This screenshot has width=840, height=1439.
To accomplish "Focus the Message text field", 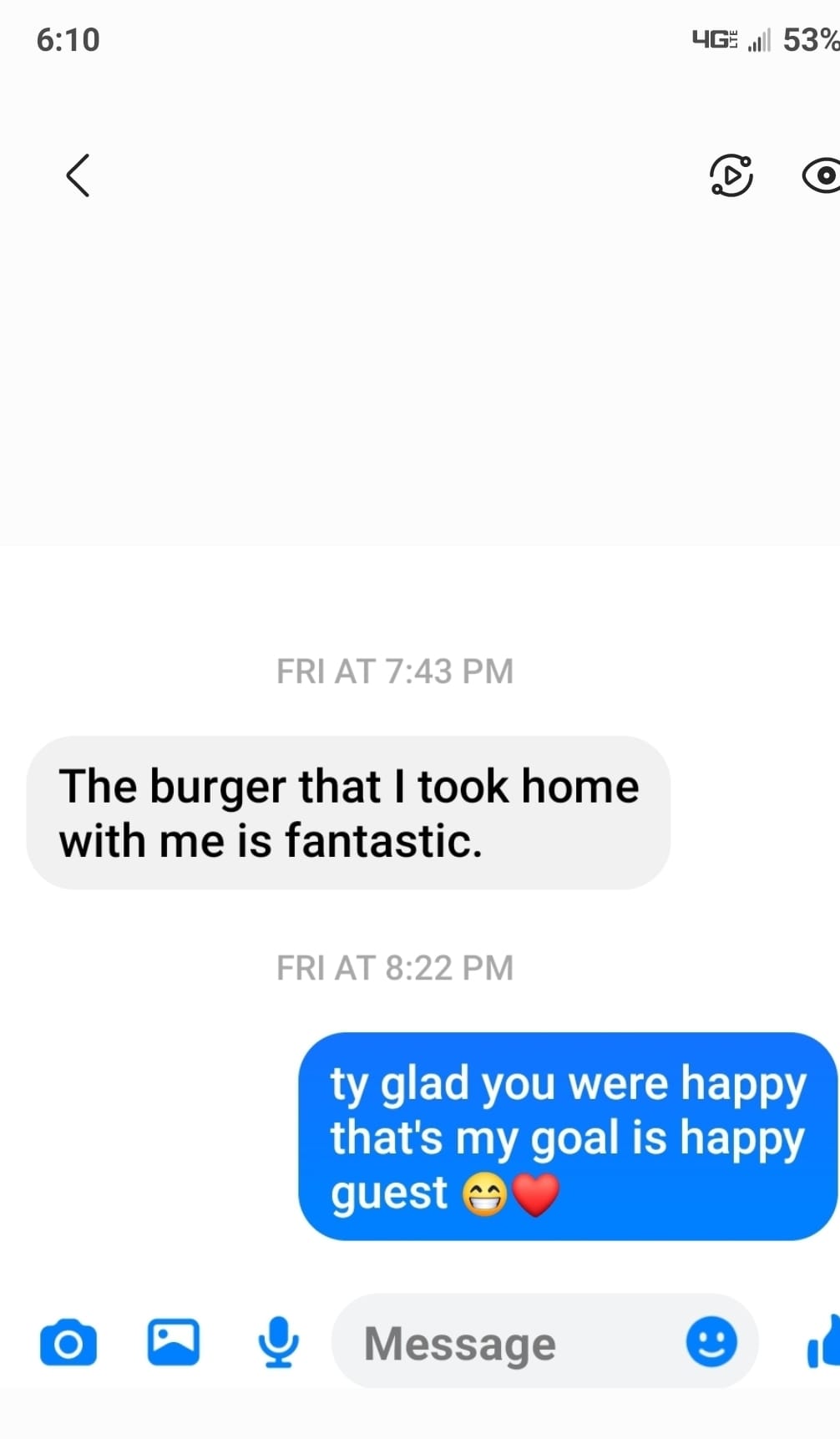I will (509, 1344).
